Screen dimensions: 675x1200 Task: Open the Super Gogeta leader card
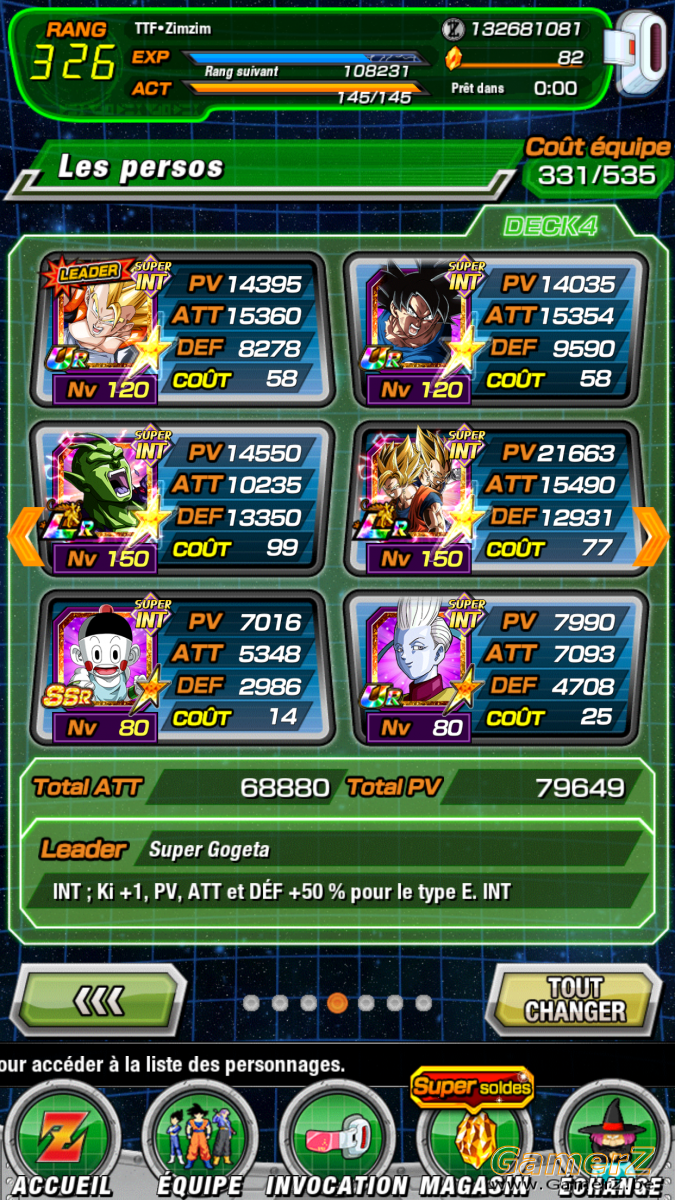pos(182,330)
